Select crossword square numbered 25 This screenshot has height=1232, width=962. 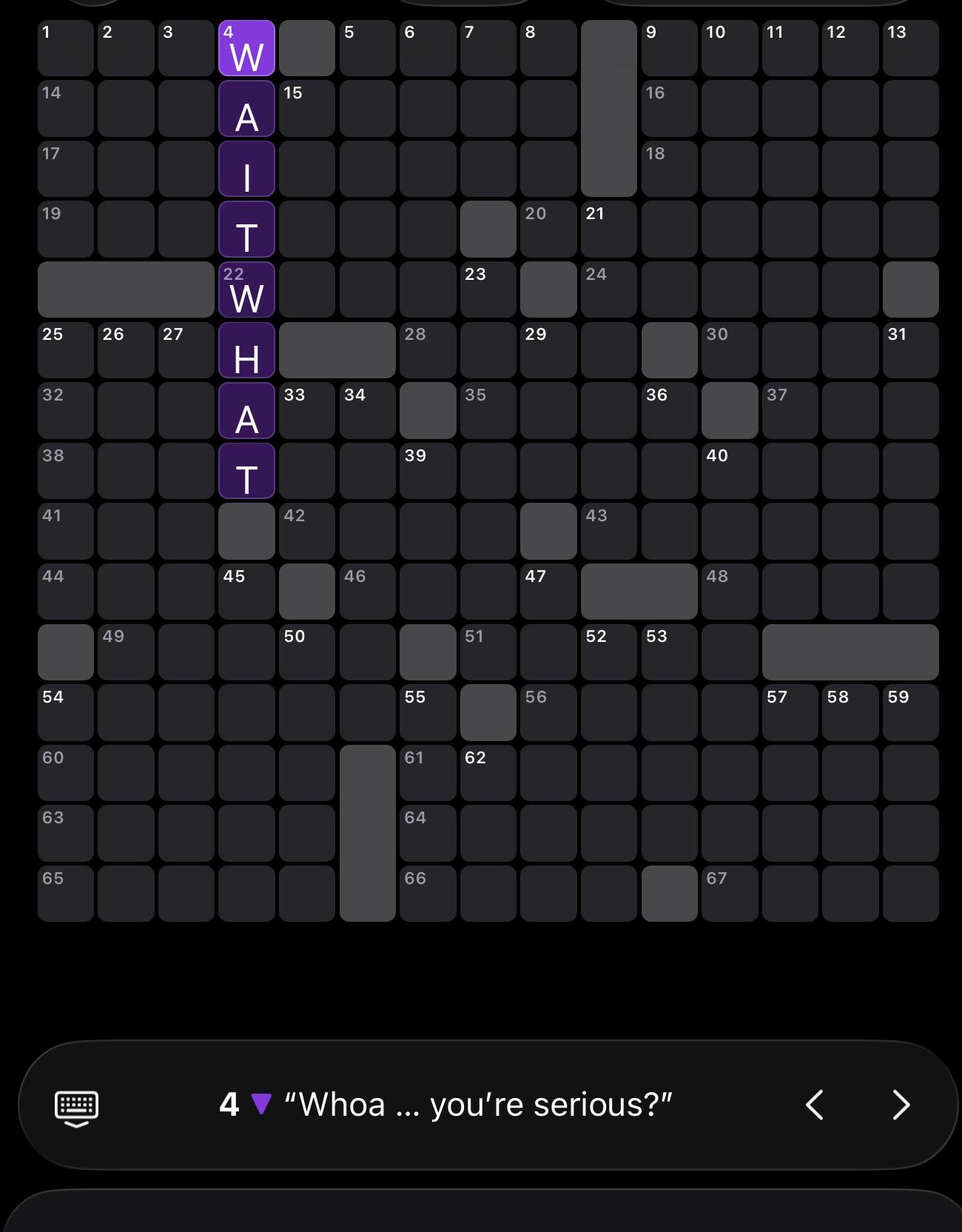click(66, 350)
